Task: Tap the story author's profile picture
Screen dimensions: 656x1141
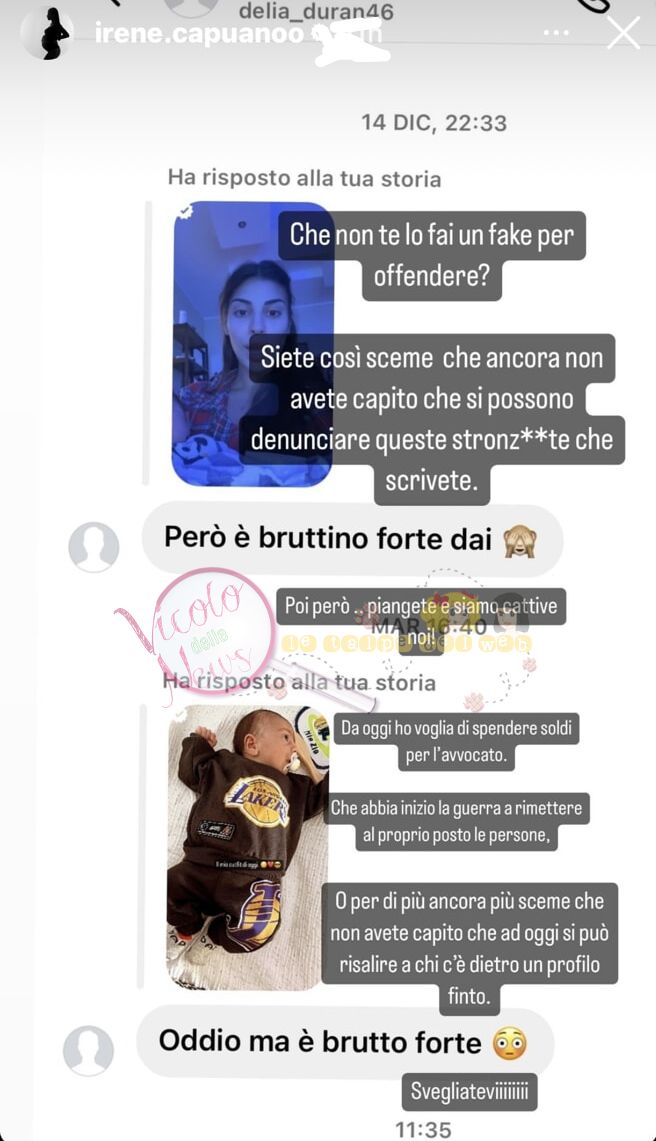Action: (47, 33)
